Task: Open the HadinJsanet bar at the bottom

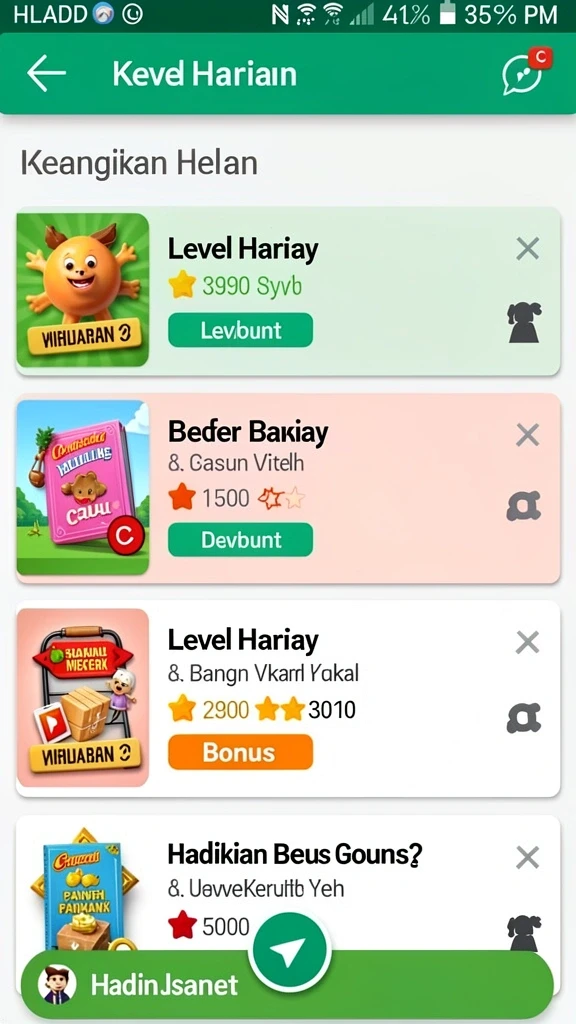Action: click(x=287, y=985)
